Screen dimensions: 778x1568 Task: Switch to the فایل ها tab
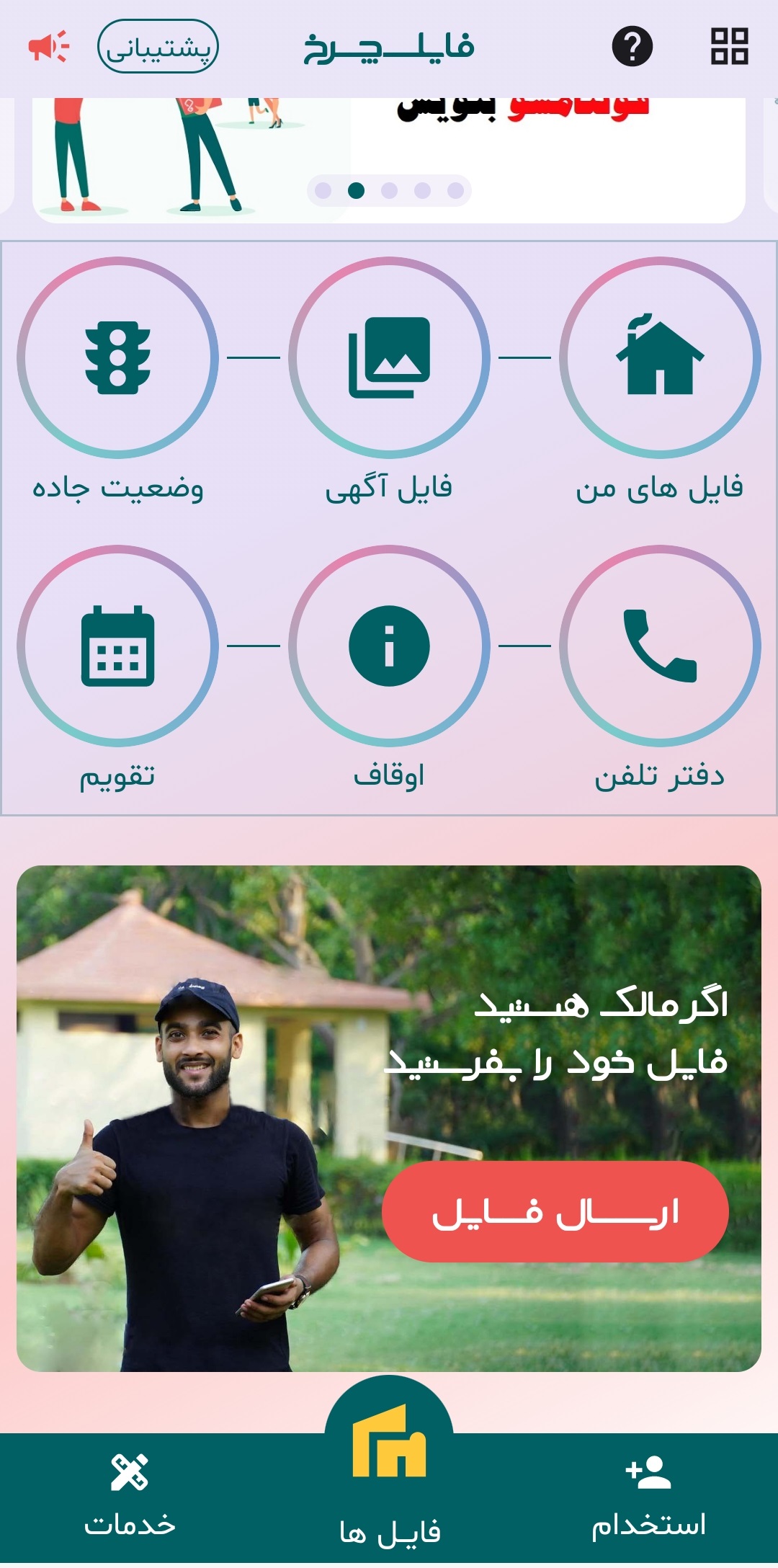389,1484
